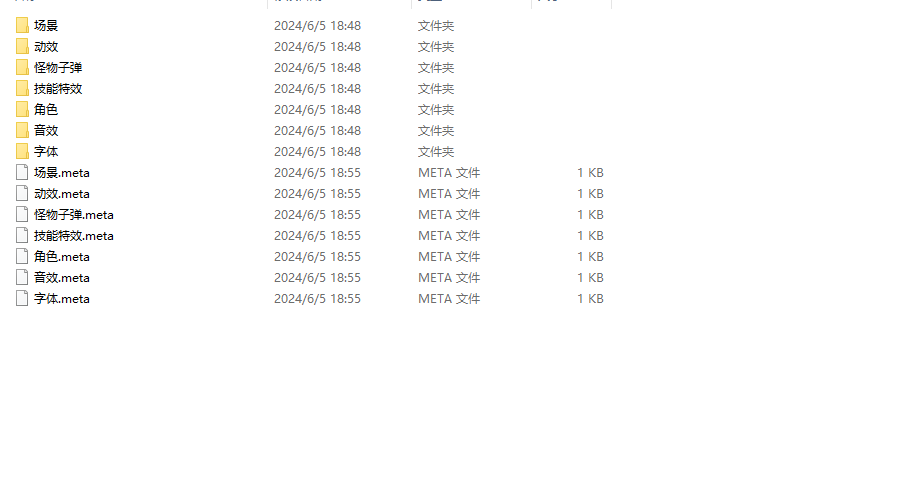Open the 场景 folder

coord(46,26)
